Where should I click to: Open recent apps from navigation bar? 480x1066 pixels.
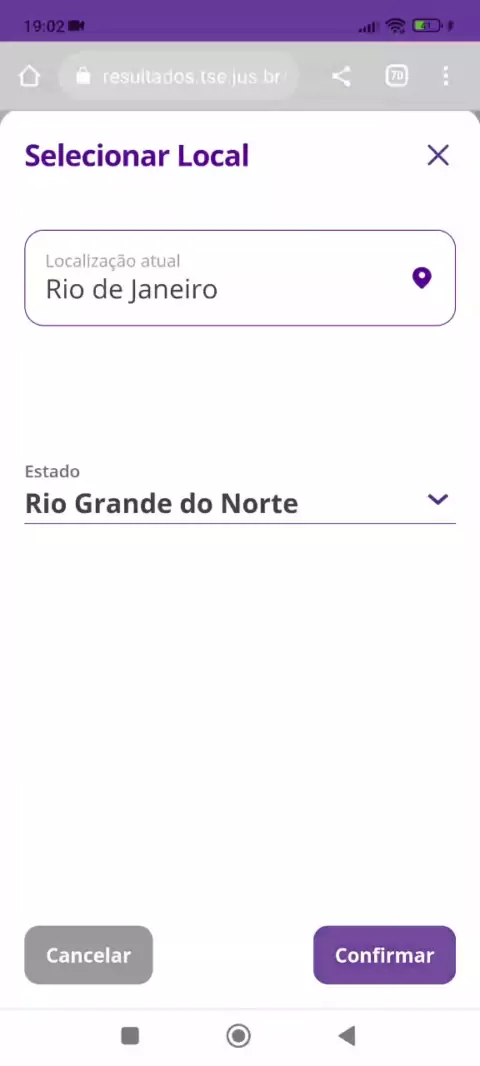[x=130, y=1035]
